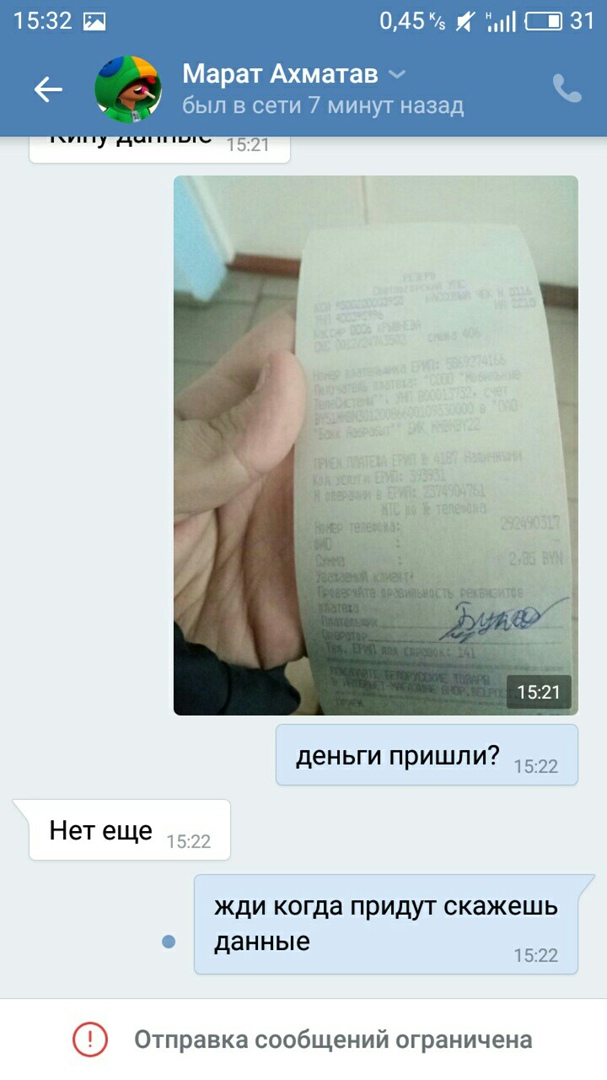Image resolution: width=607 pixels, height=1080 pixels.
Task: Start a voice call with Марат
Action: pos(567,89)
